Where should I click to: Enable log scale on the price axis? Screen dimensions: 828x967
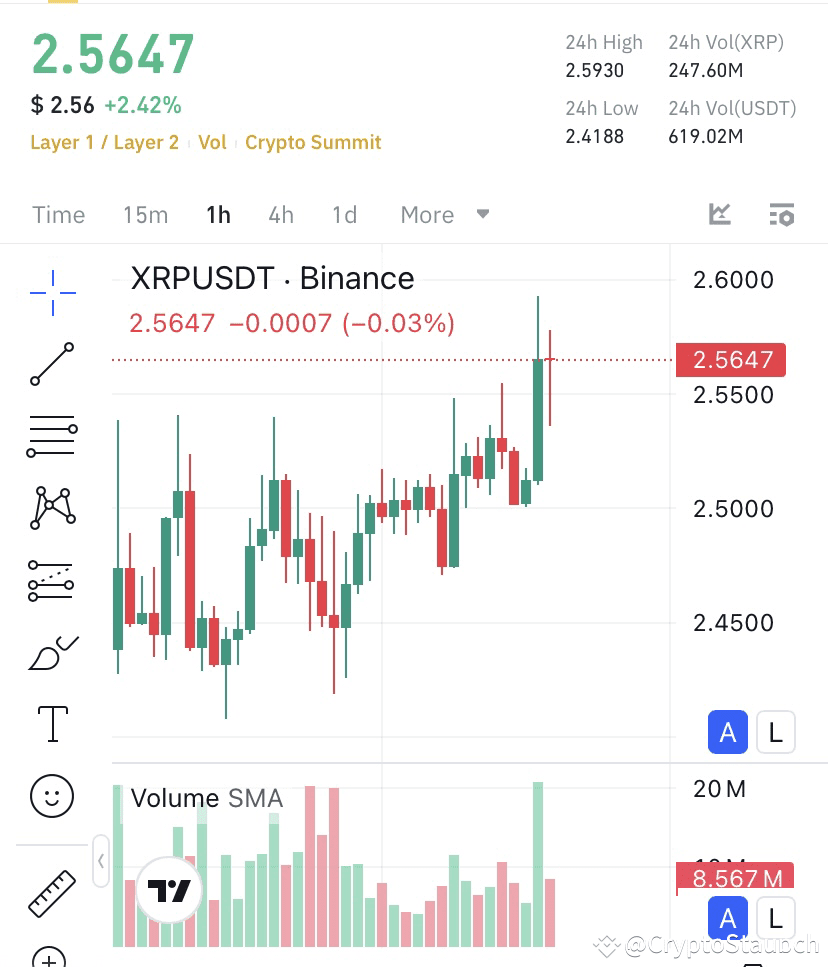point(776,732)
